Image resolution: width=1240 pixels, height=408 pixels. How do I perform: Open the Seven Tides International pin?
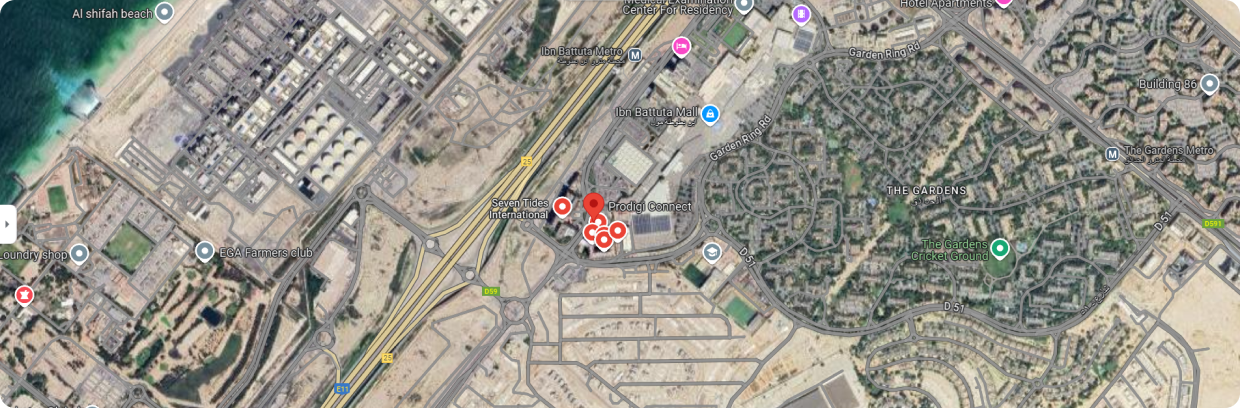click(562, 207)
